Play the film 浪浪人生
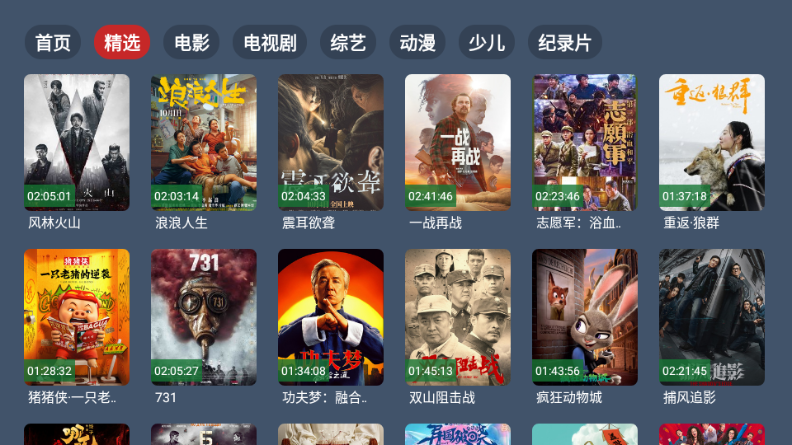 [204, 142]
